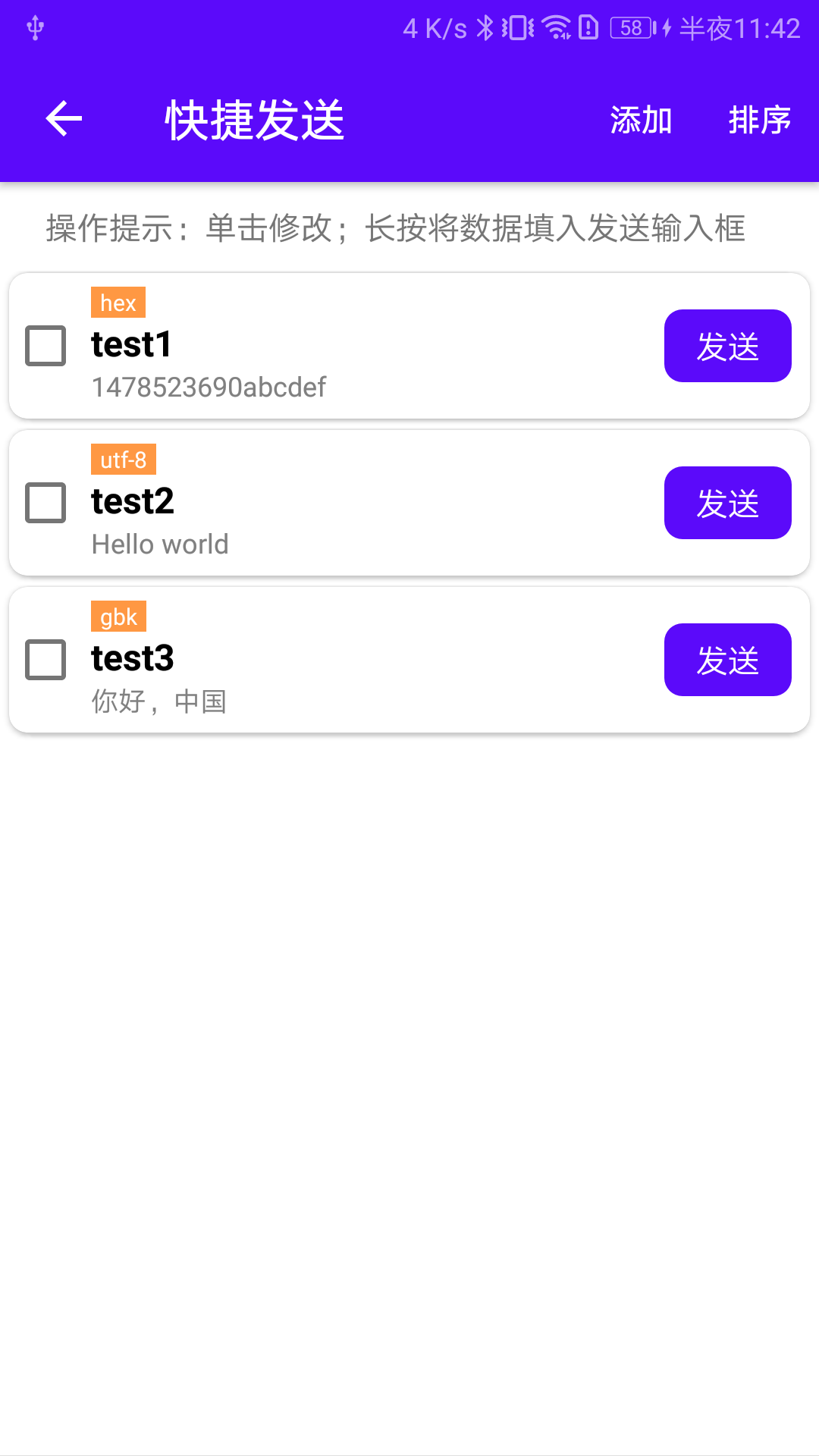Tap the 快捷发送 title in the header
This screenshot has height=1456, width=819.
(254, 120)
